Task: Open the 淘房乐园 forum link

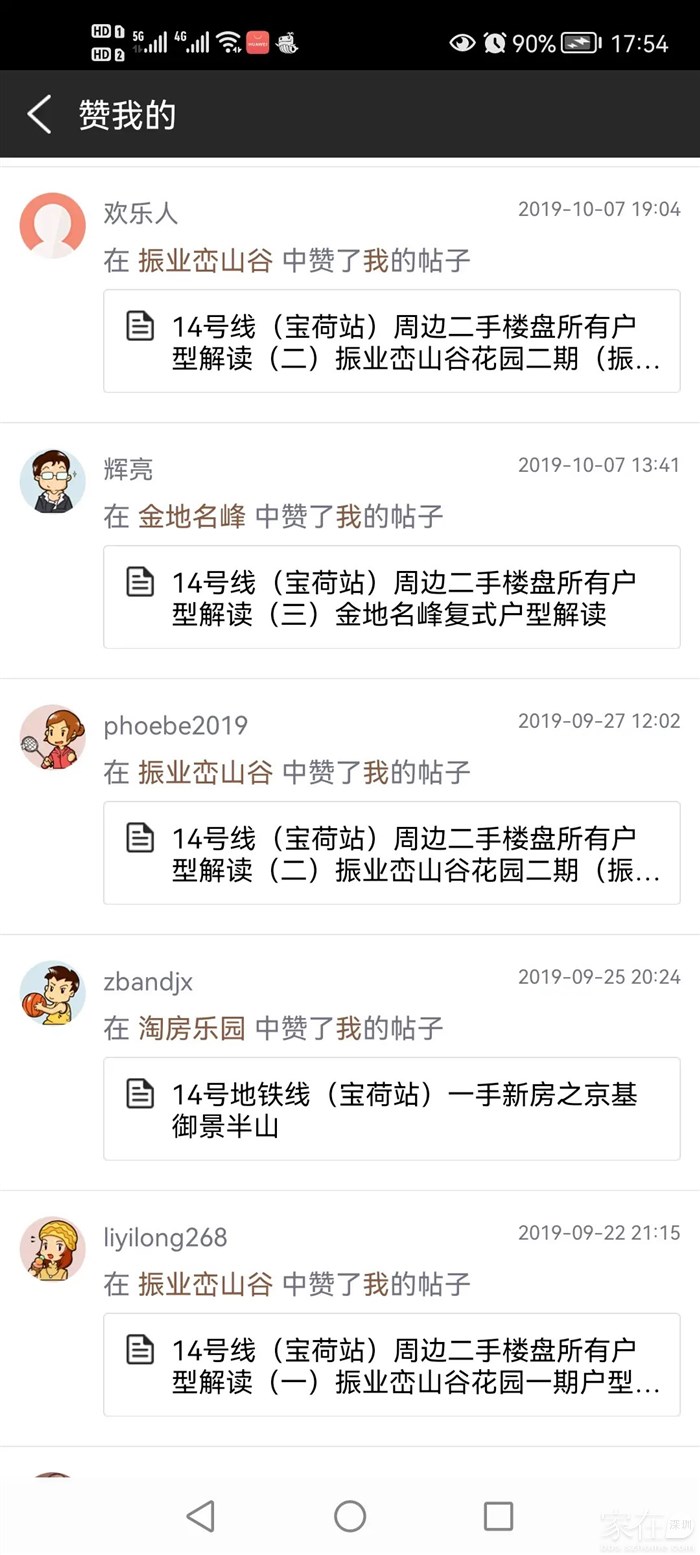Action: tap(191, 1028)
